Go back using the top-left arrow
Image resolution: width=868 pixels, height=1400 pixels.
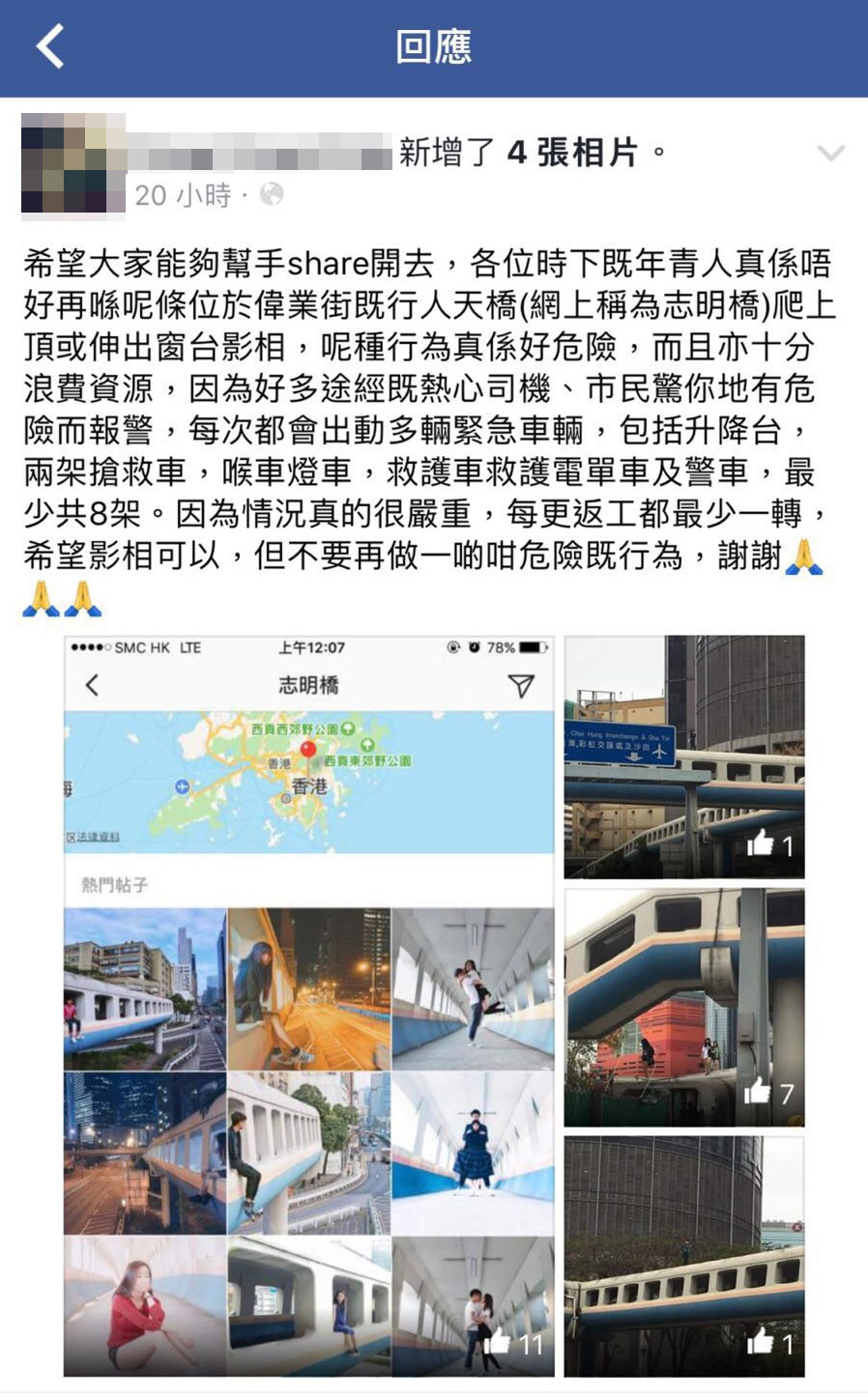(x=50, y=46)
